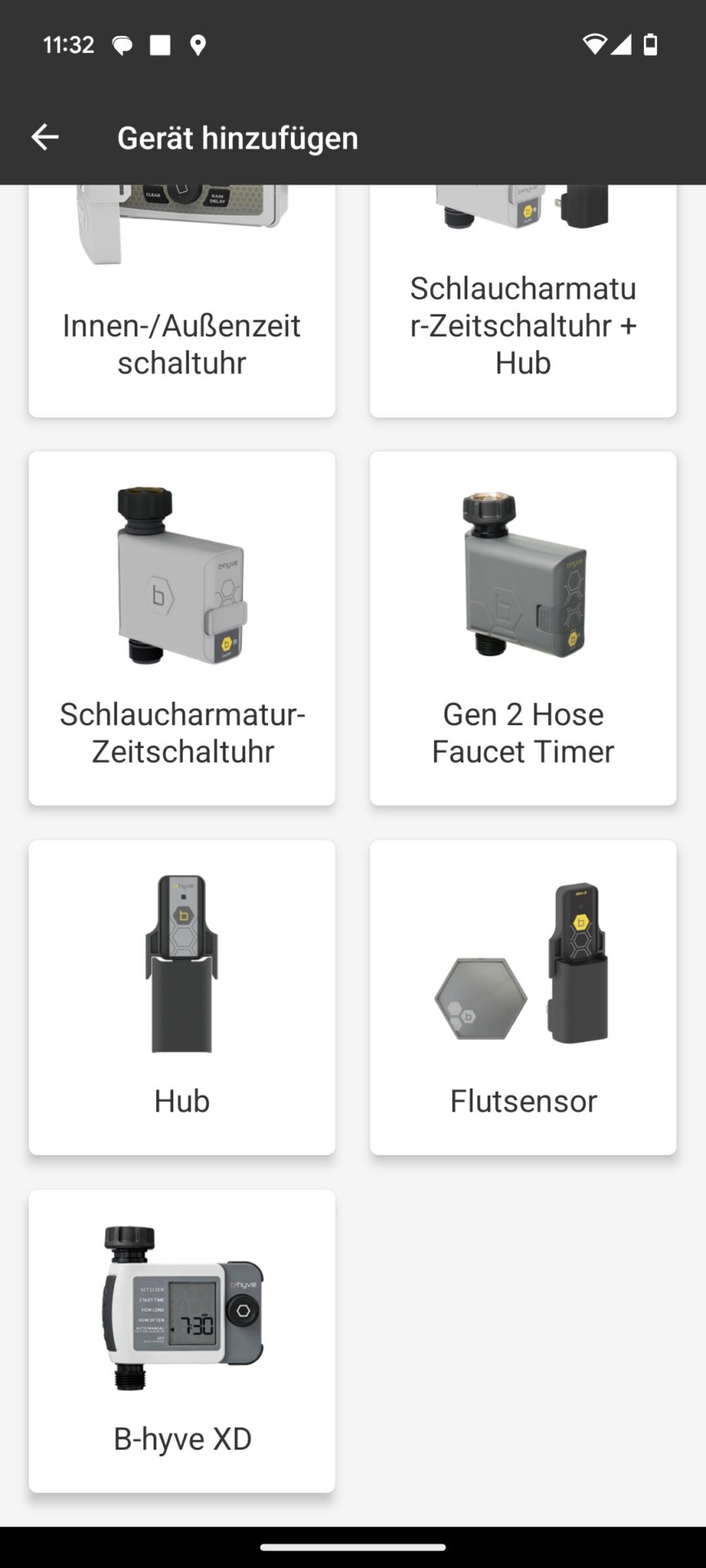
Task: Pick the Gen 2 Hose Faucet Timer
Action: tap(523, 629)
